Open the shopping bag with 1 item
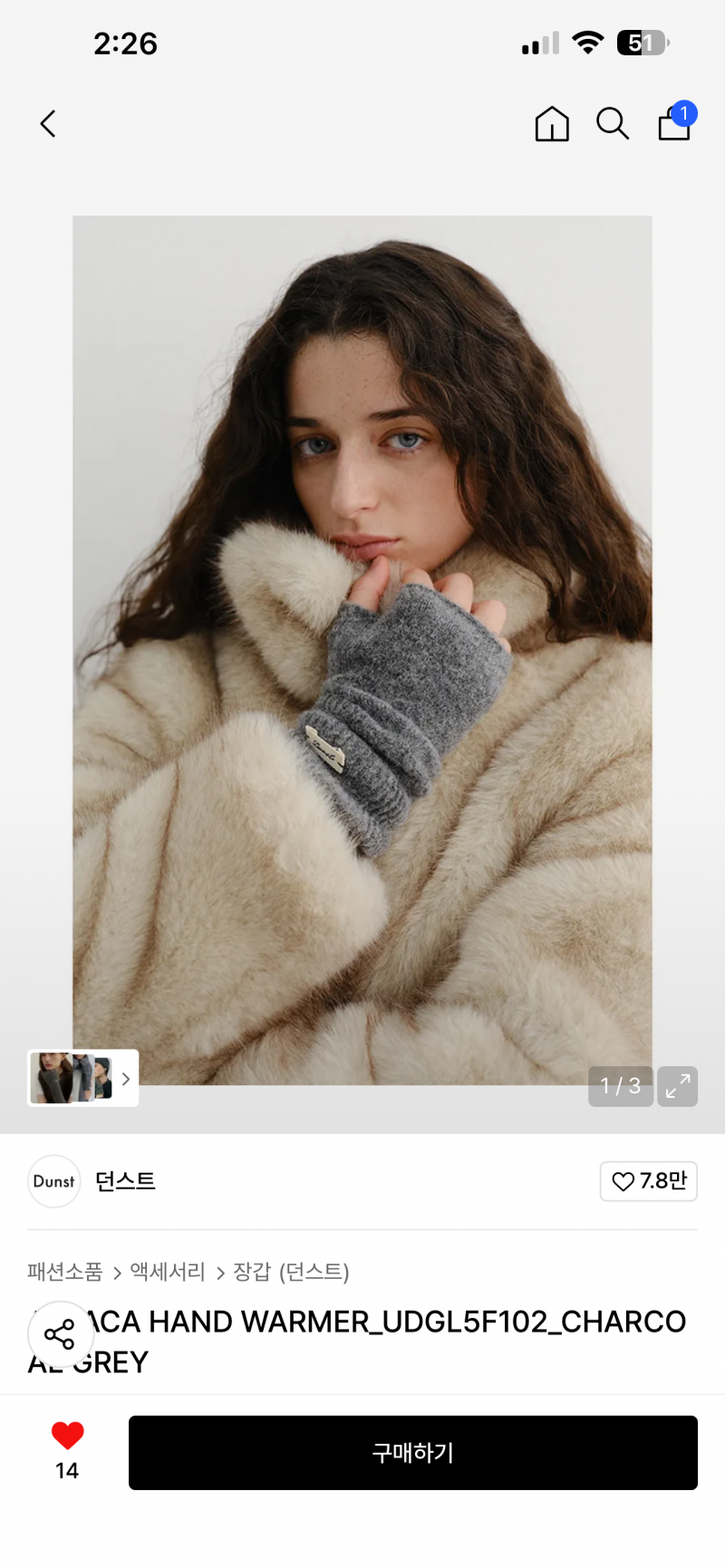725x1568 pixels. [676, 121]
